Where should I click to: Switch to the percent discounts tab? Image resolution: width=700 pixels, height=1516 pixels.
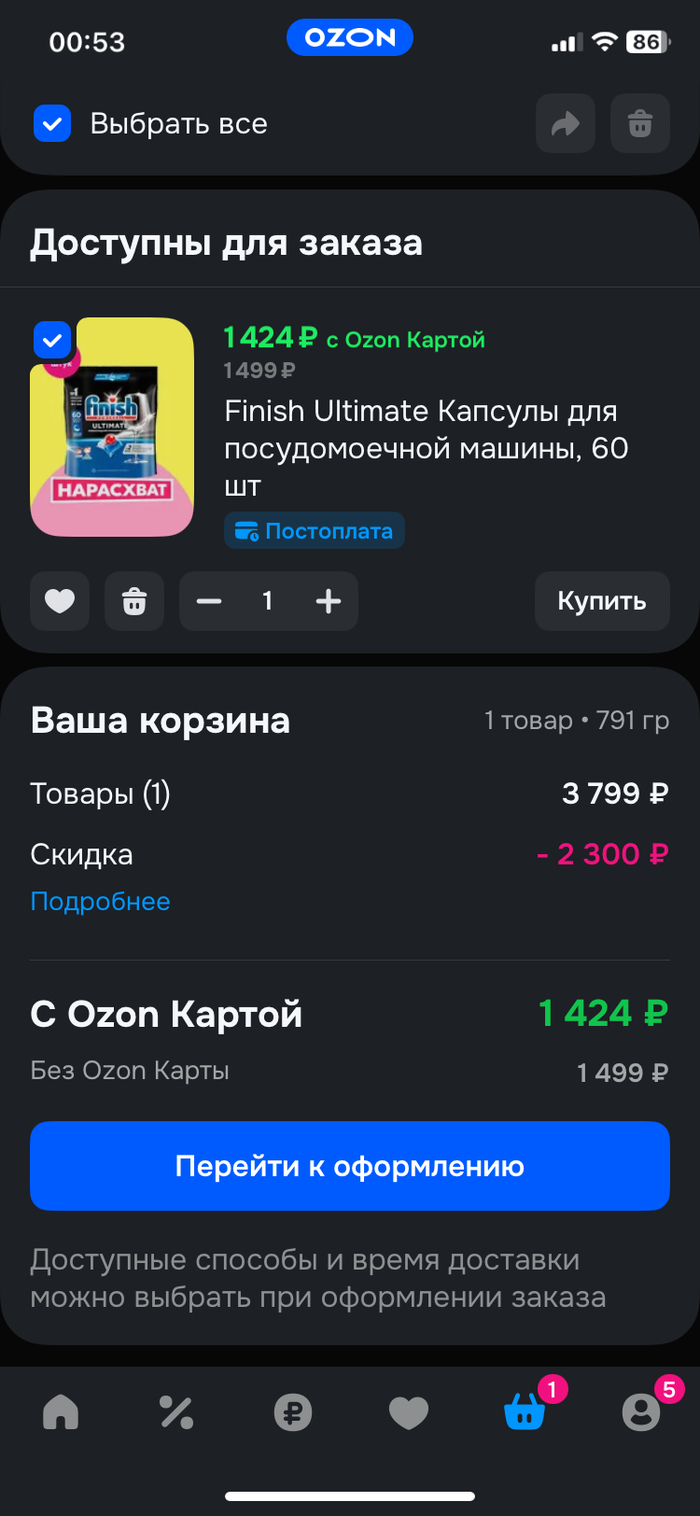point(176,1412)
